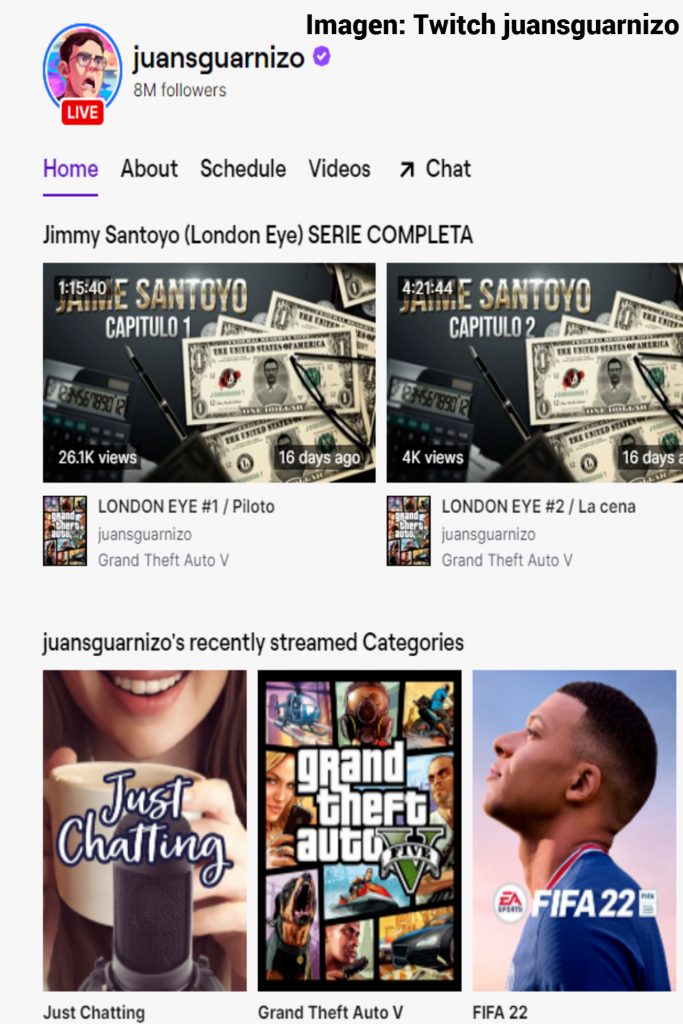The image size is (683, 1024).
Task: Play the Jaime Santoyo Capitulo 2 video
Action: 534,372
